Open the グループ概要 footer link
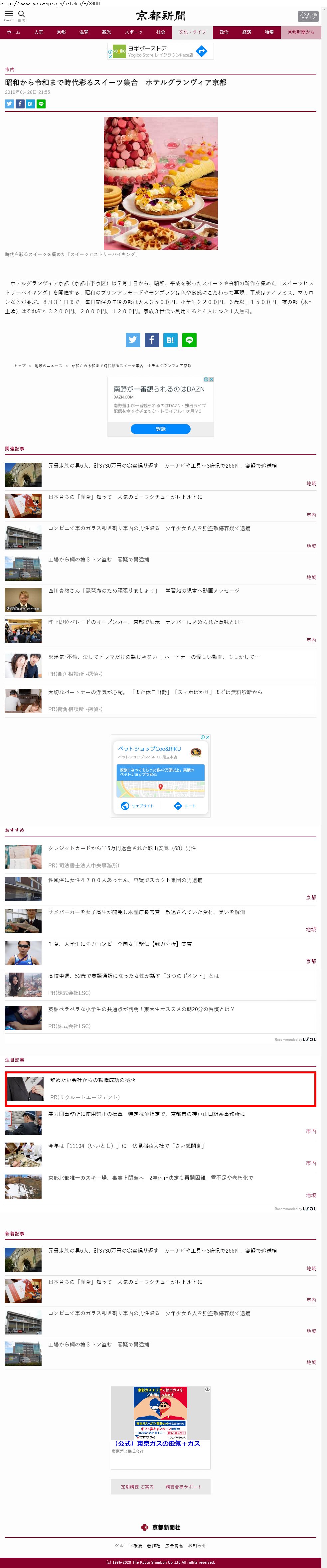This screenshot has width=327, height=1568. click(x=128, y=1545)
